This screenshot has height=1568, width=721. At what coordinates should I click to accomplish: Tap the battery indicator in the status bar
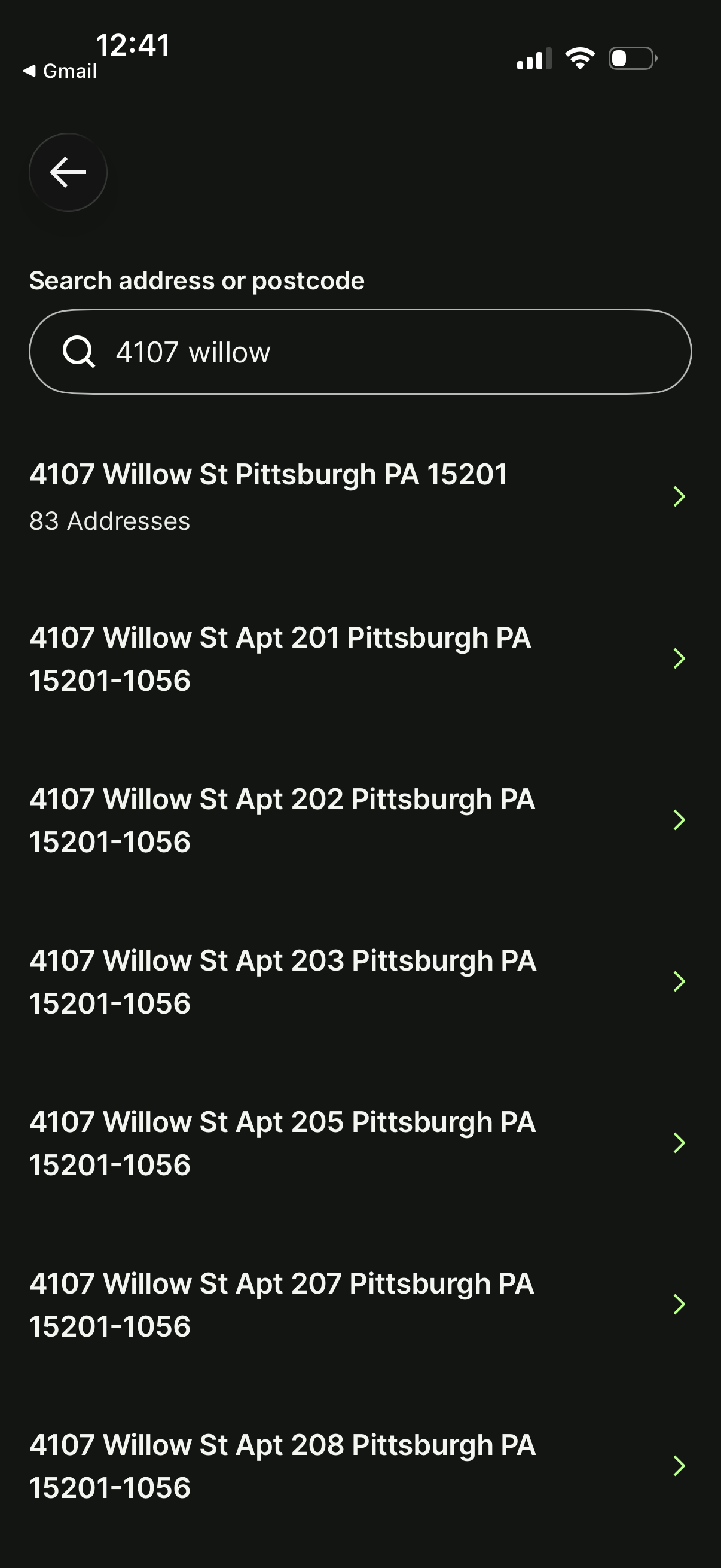click(x=631, y=57)
